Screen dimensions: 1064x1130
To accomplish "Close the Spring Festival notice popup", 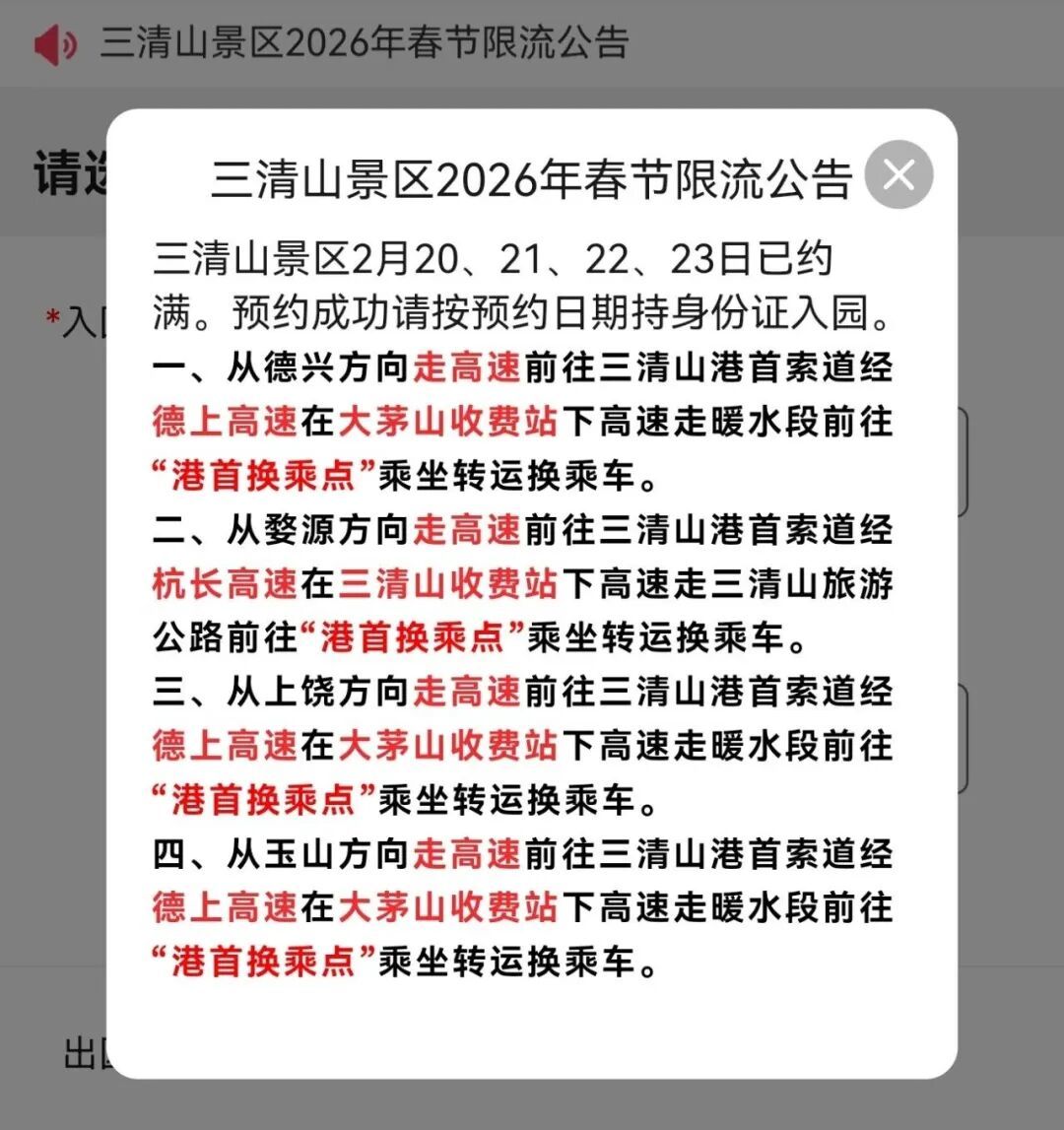I will click(x=898, y=174).
